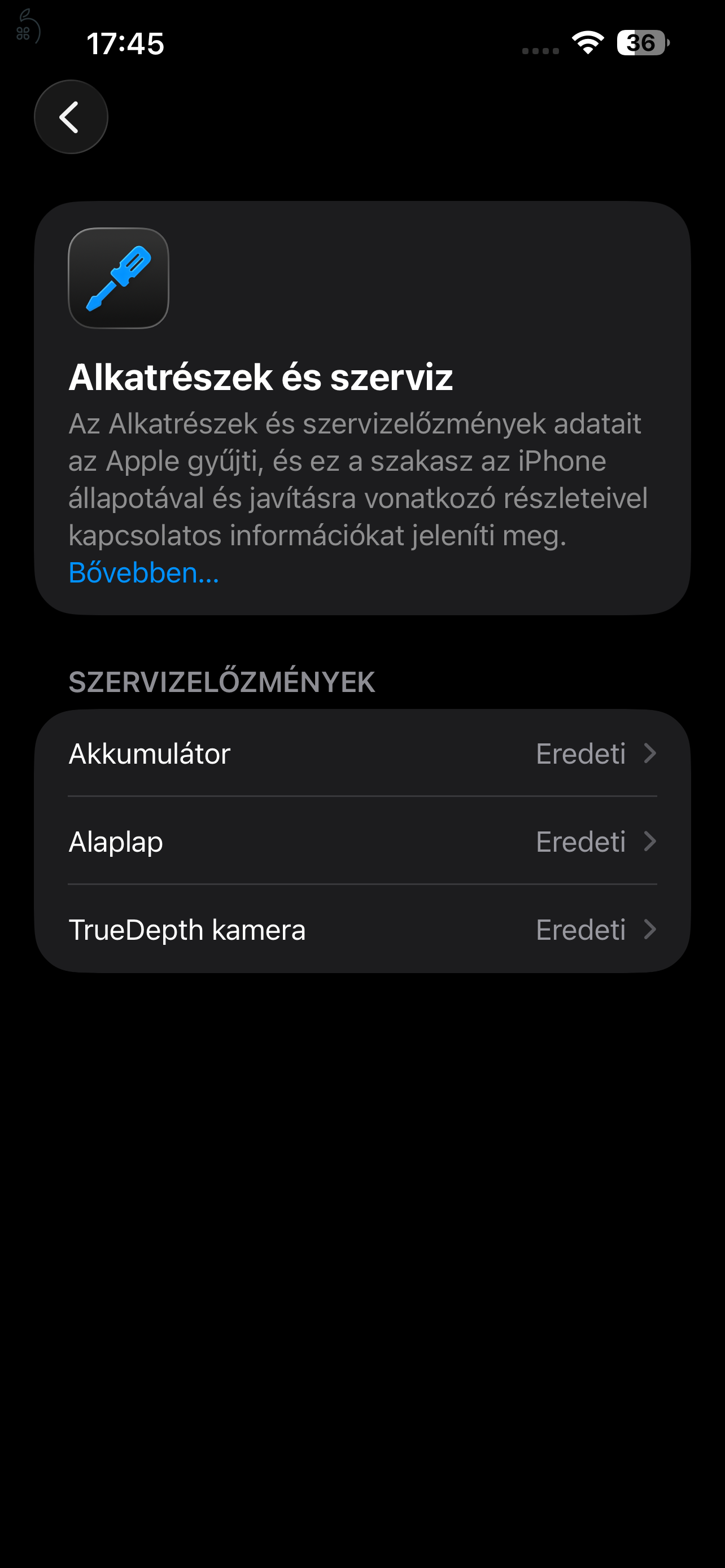Tap the back chevron at top left
The width and height of the screenshot is (725, 1568).
(71, 117)
